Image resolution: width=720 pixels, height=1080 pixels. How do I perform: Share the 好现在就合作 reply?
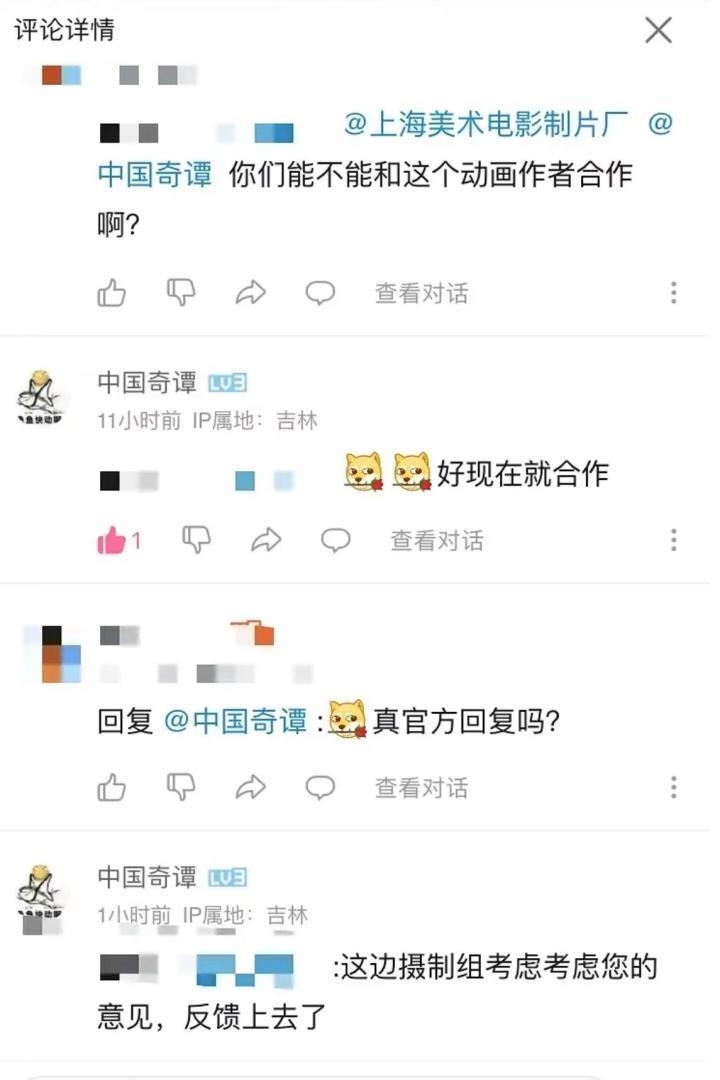[x=265, y=541]
